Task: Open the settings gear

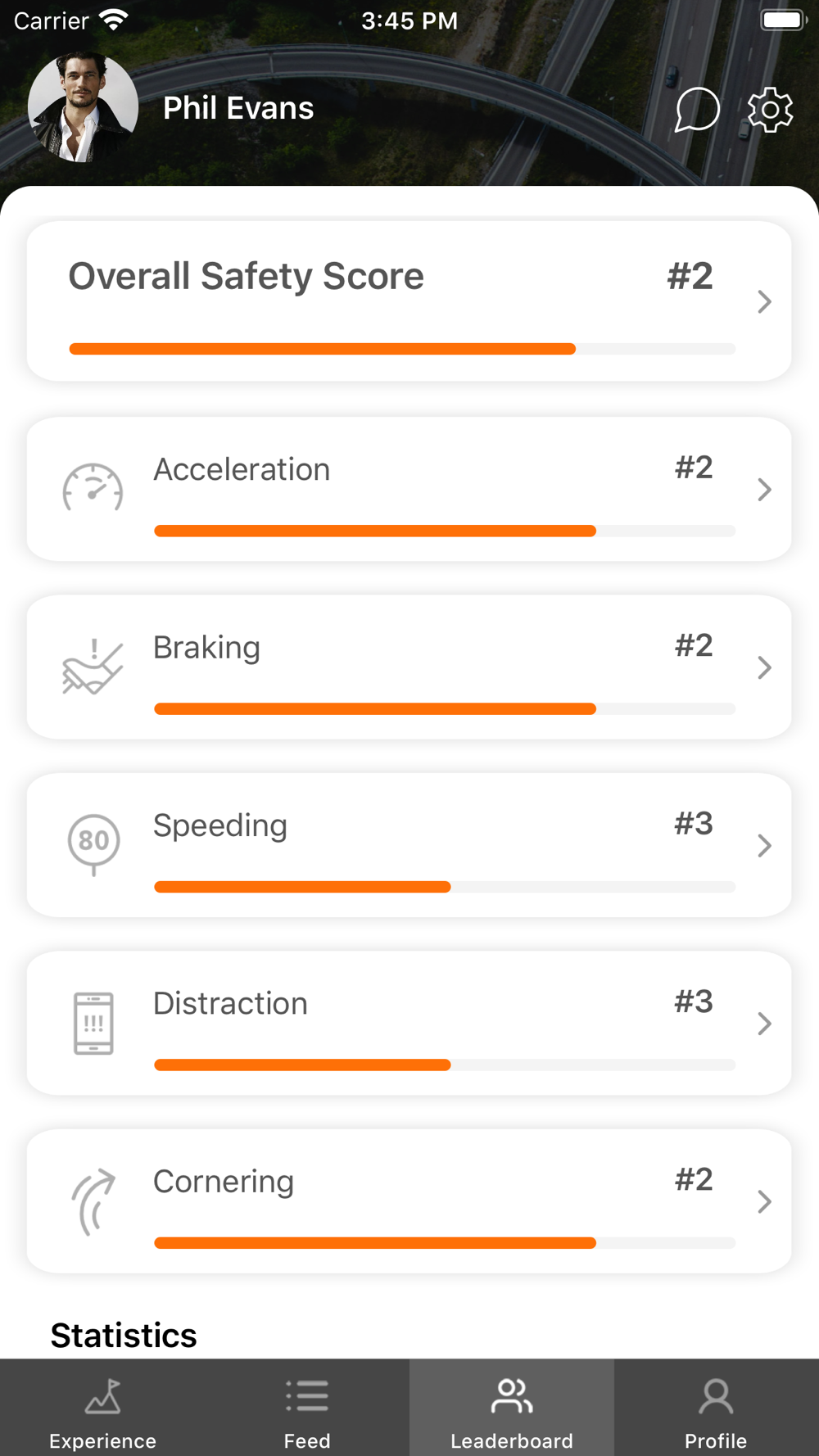Action: [770, 110]
